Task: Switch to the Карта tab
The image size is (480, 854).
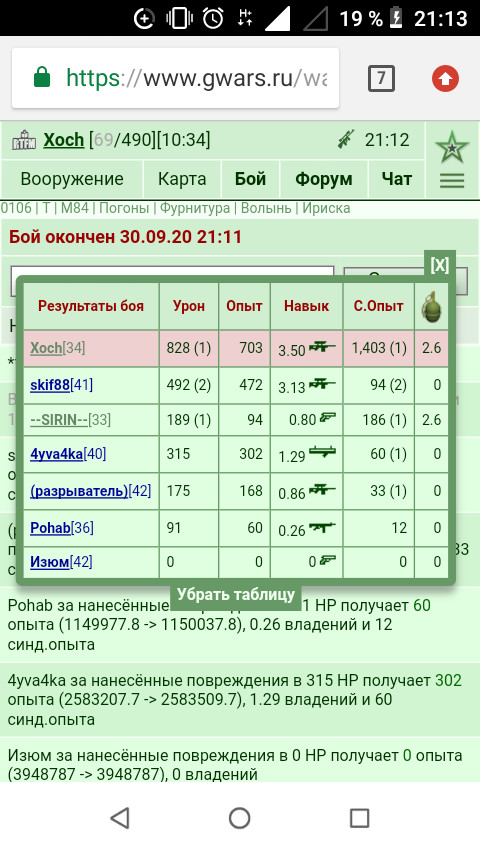Action: point(182,179)
